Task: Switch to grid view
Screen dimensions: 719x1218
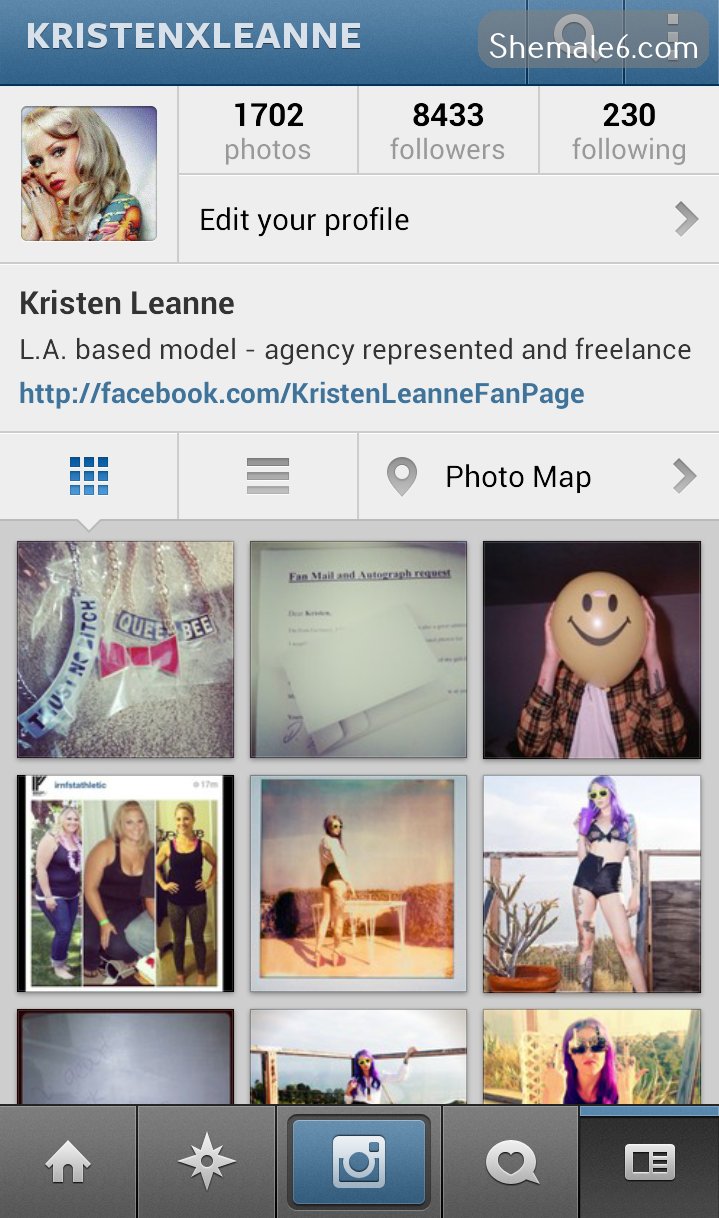Action: [x=89, y=476]
